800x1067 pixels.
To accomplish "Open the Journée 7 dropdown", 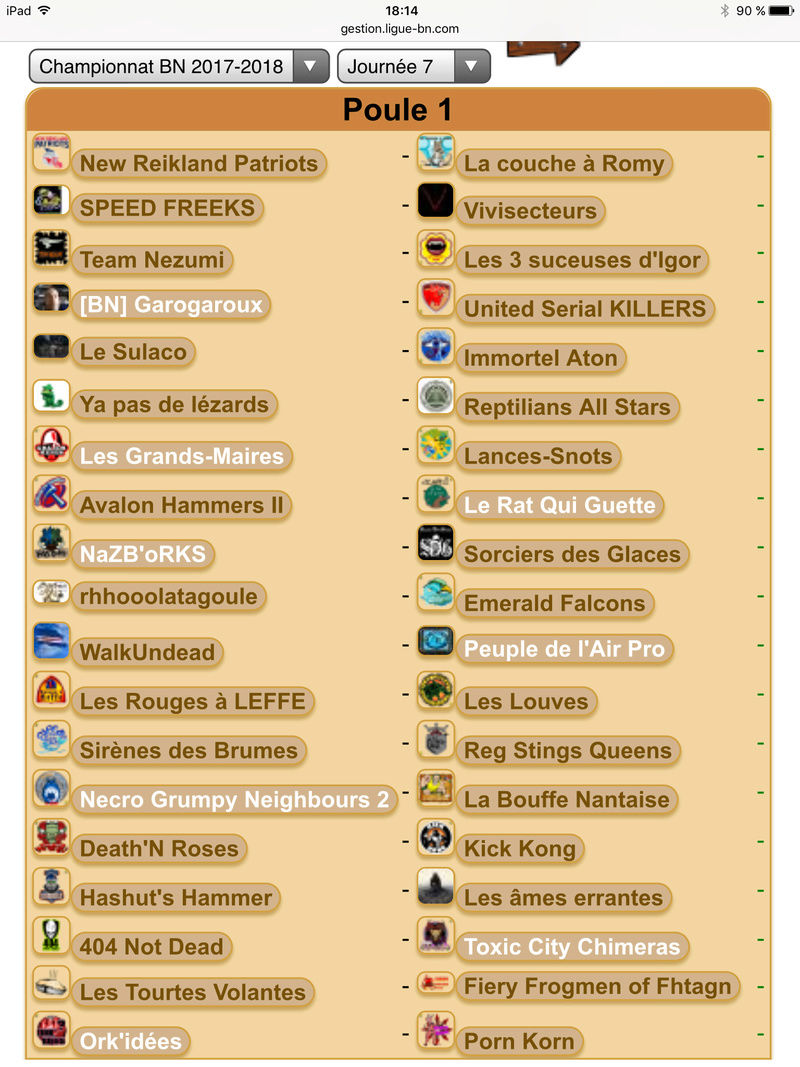I will tap(413, 67).
